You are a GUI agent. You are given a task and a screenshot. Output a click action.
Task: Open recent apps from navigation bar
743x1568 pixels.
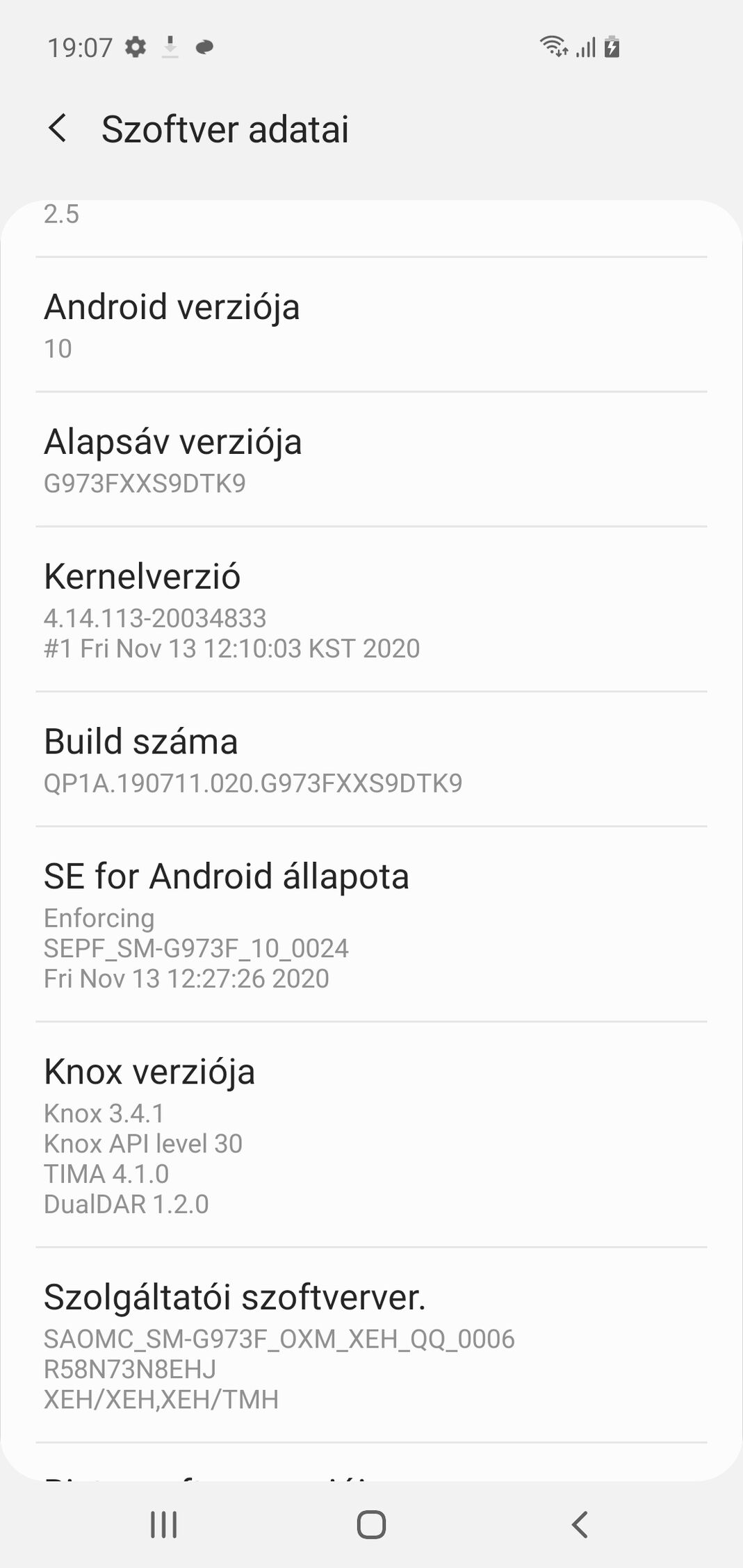[x=164, y=1525]
